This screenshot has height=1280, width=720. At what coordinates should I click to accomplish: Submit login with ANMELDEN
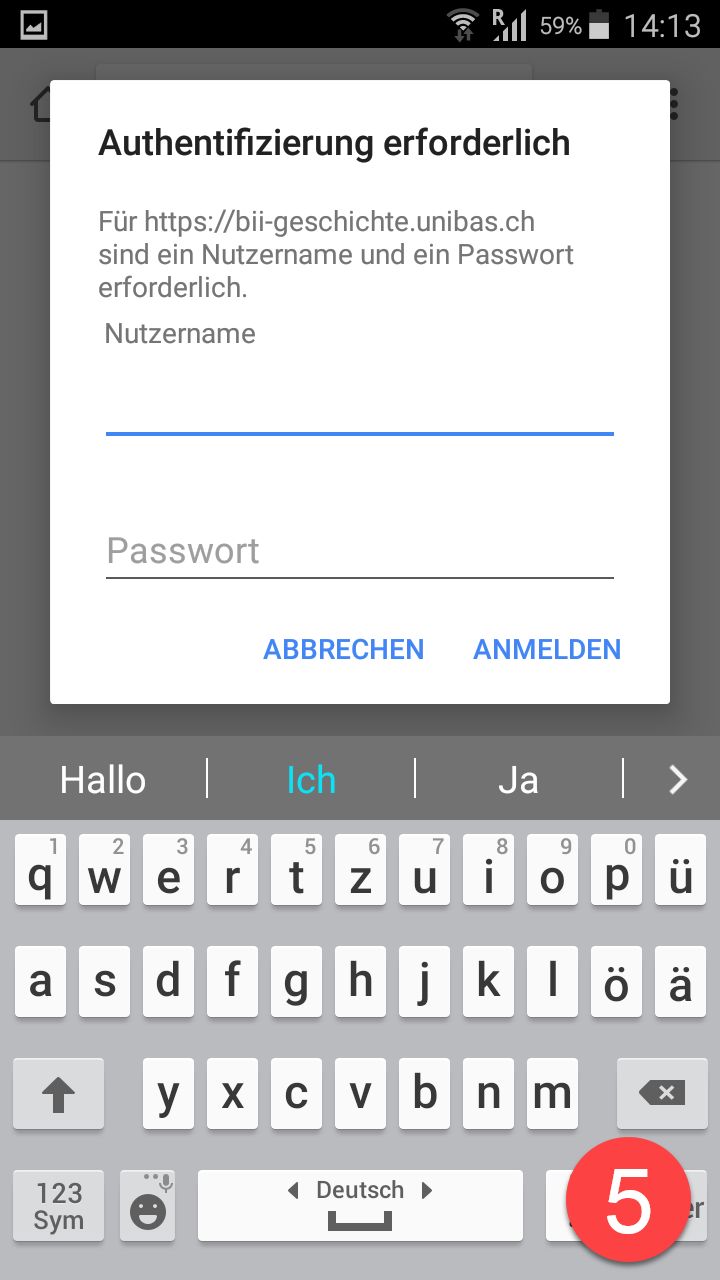547,649
